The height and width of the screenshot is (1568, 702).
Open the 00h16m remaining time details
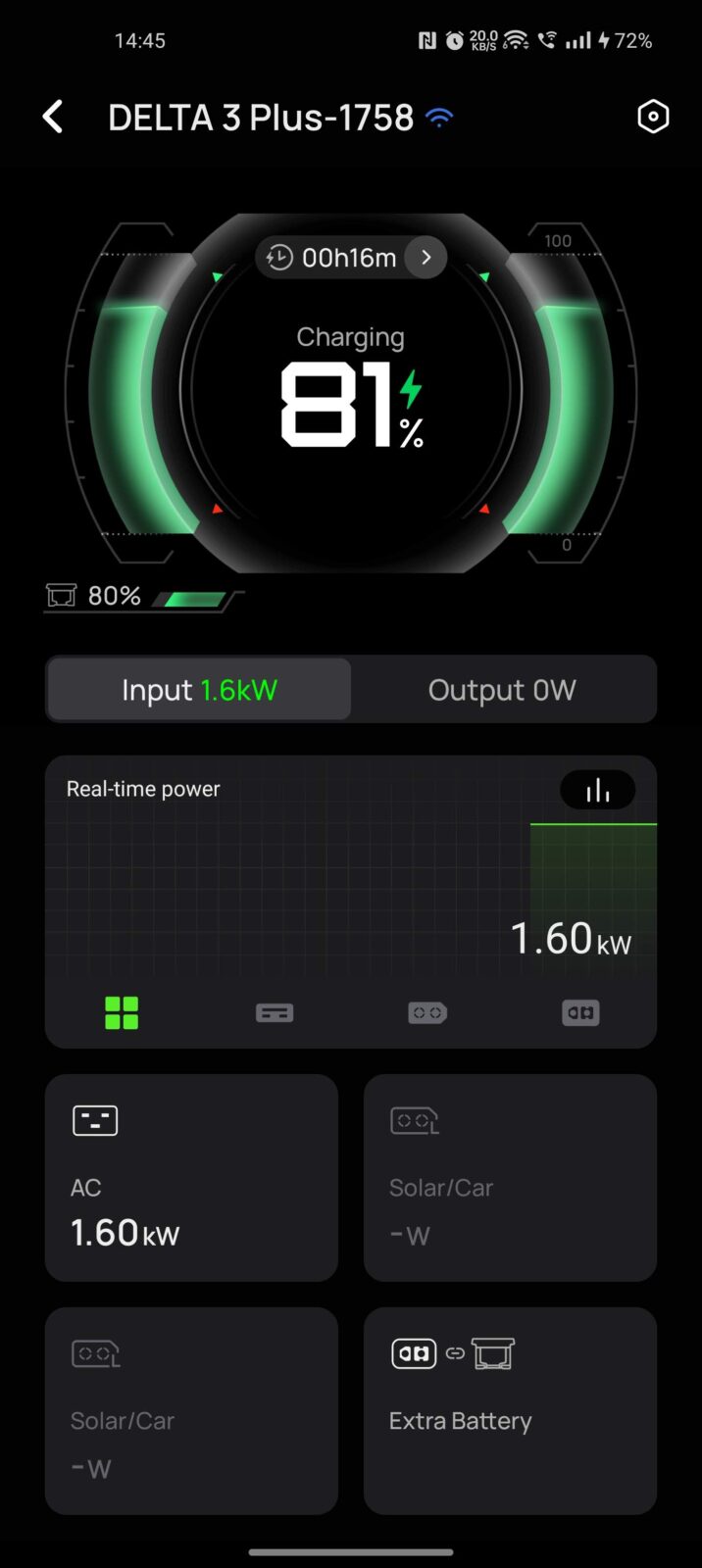[x=351, y=258]
